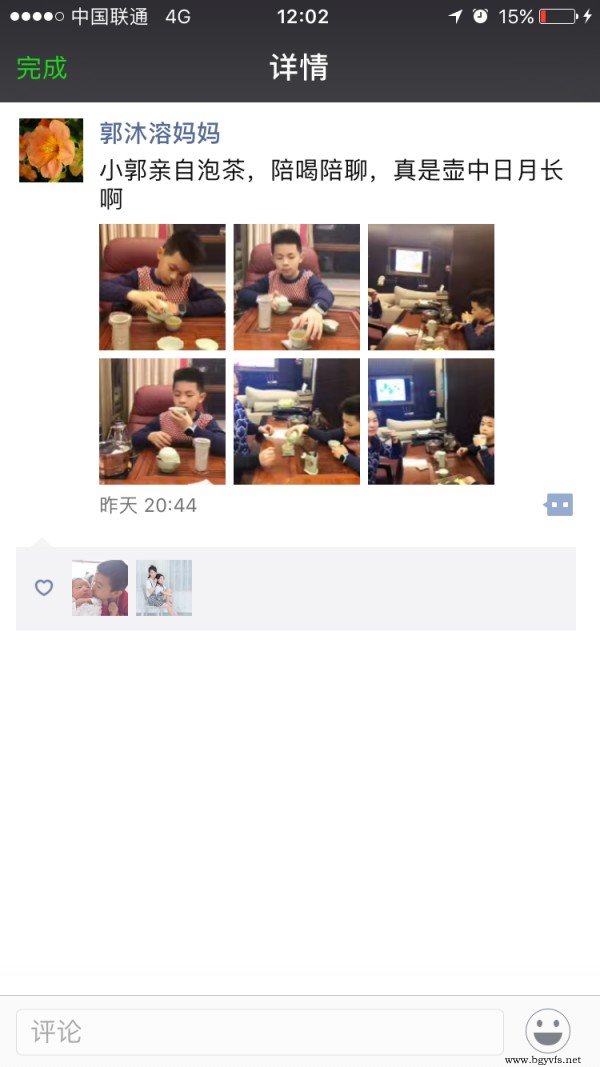Open the second liker's avatar
The width and height of the screenshot is (600, 1067).
[x=164, y=588]
